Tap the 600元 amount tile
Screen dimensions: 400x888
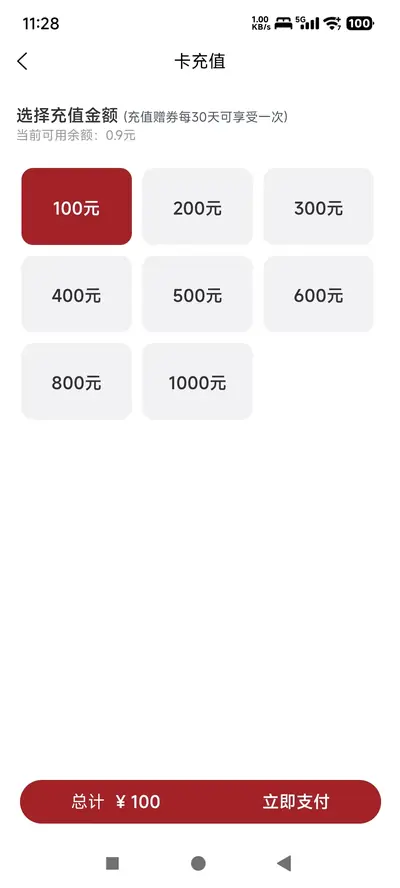(318, 294)
